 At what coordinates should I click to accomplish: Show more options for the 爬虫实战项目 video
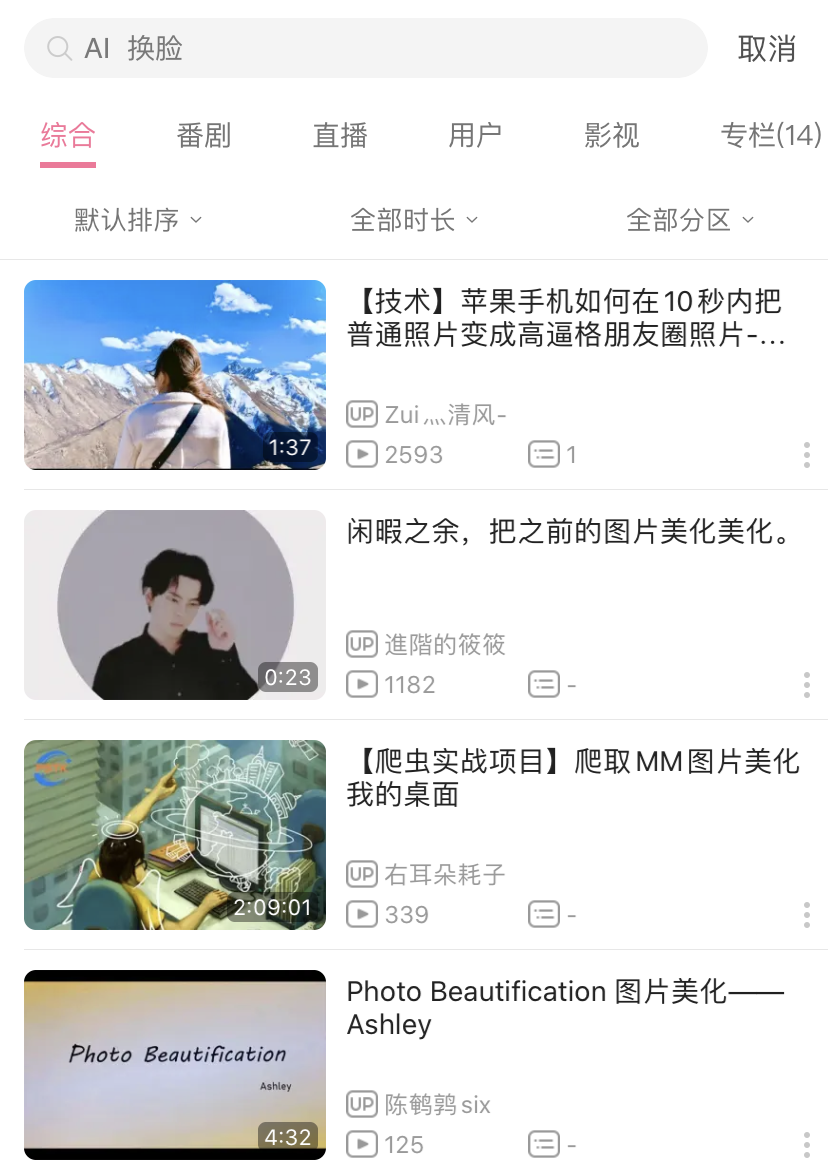pos(807,915)
